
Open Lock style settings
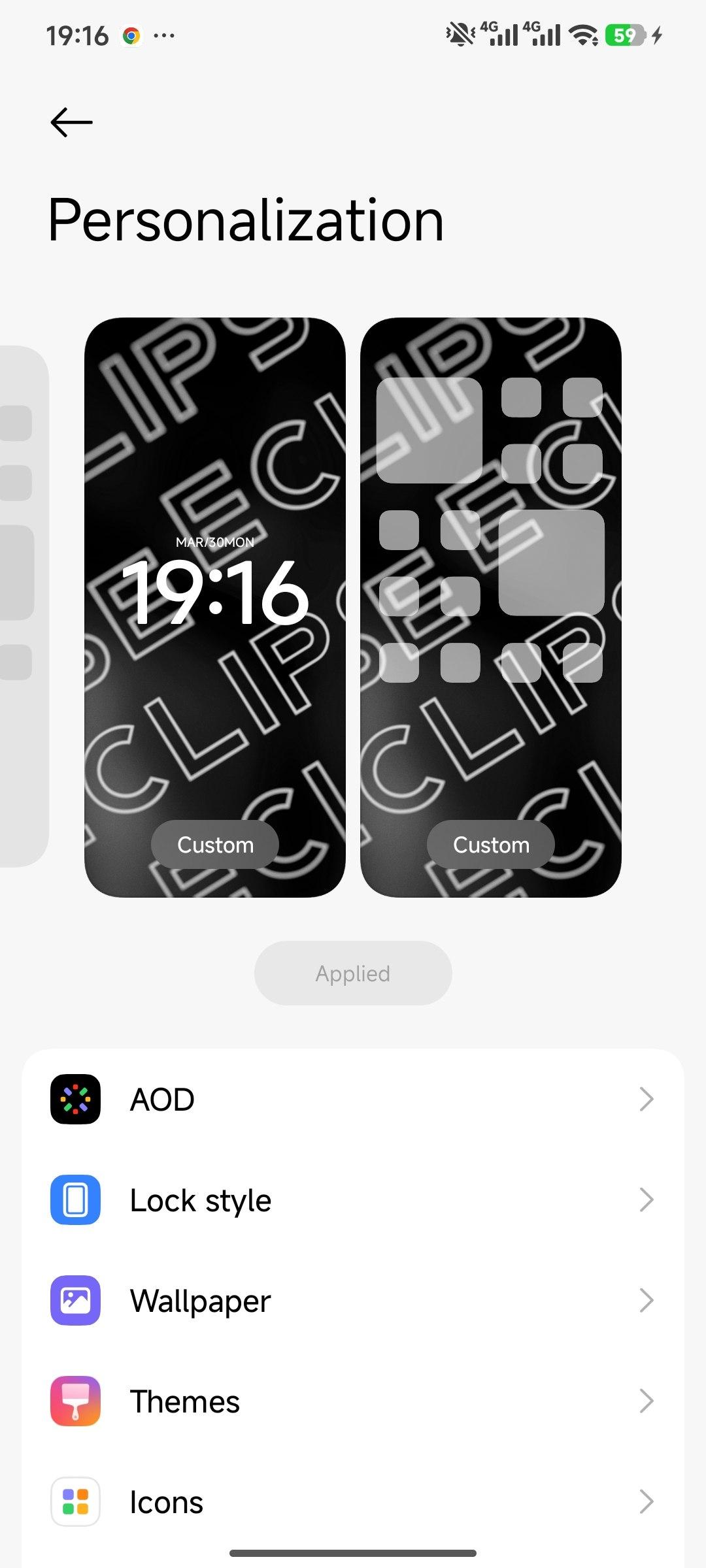click(x=353, y=1200)
